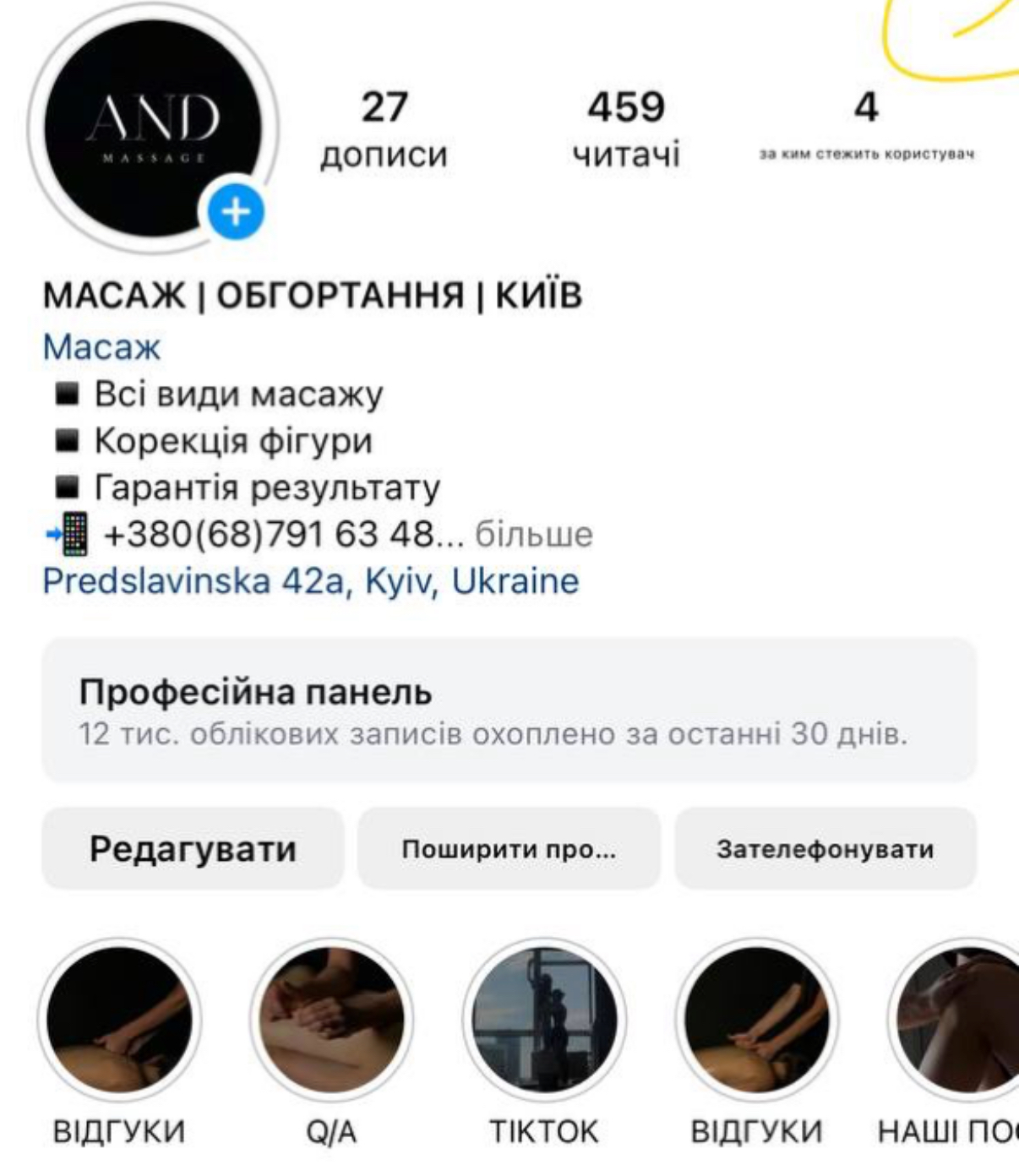
Task: Open the list of 459 читачі
Action: click(x=626, y=129)
